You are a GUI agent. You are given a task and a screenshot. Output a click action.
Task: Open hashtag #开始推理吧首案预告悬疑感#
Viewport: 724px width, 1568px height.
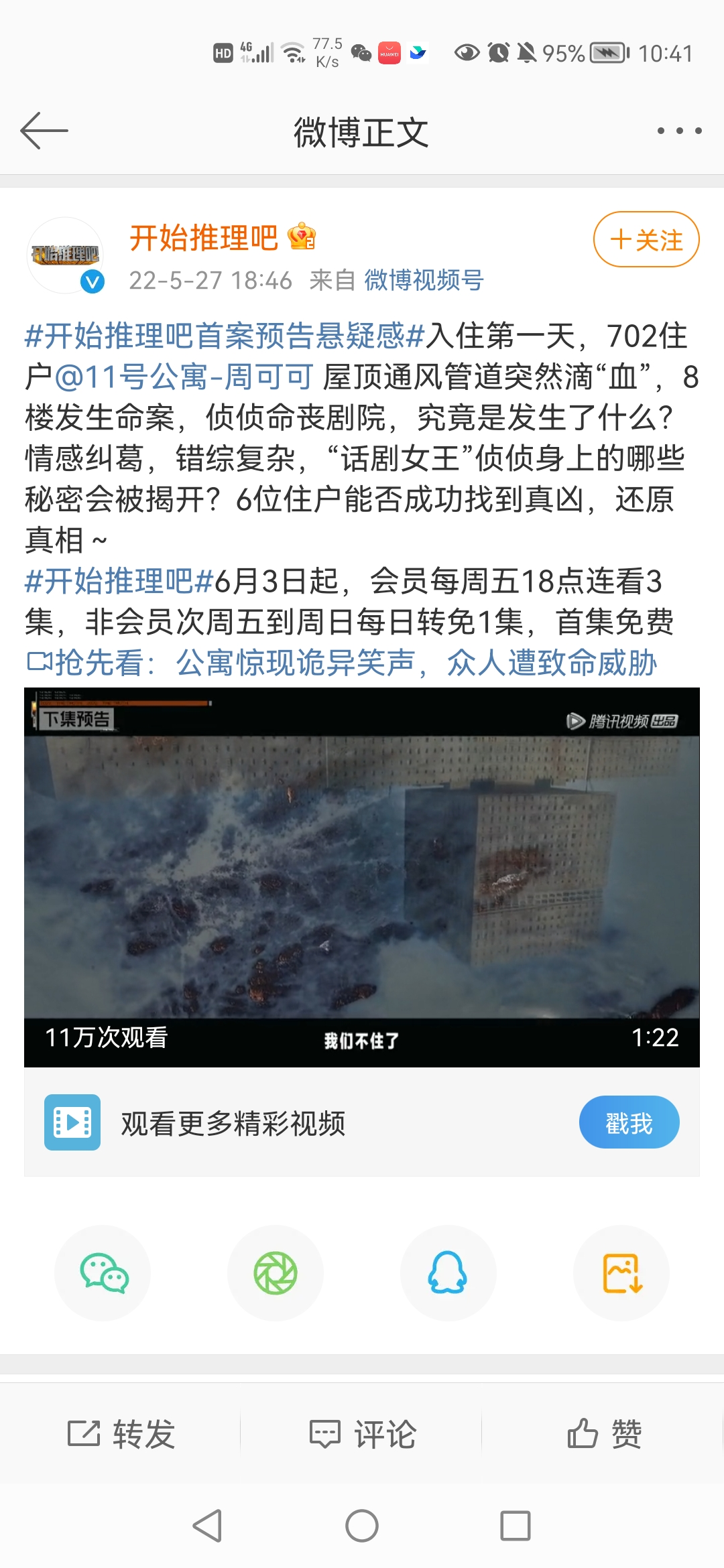pyautogui.click(x=225, y=336)
